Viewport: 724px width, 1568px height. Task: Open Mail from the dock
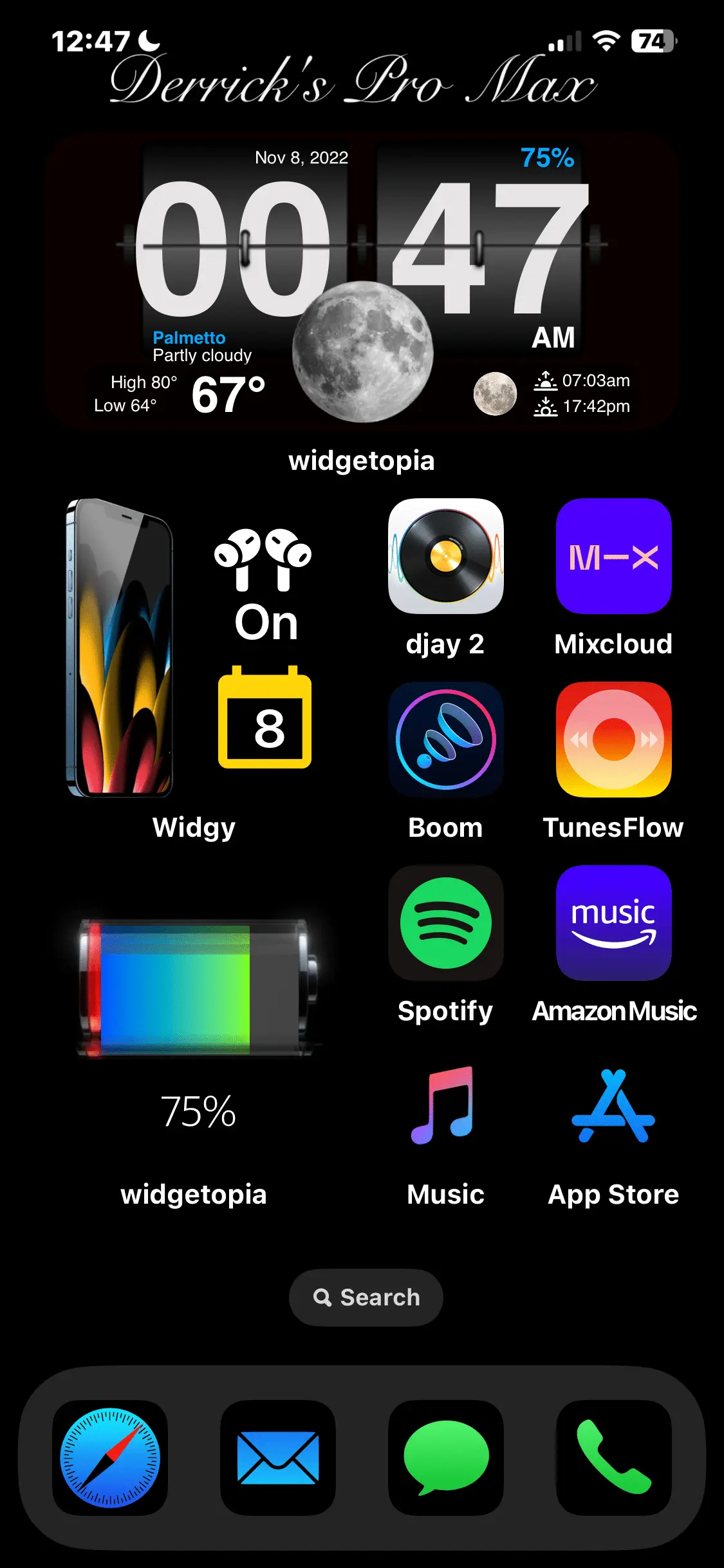(x=278, y=1457)
